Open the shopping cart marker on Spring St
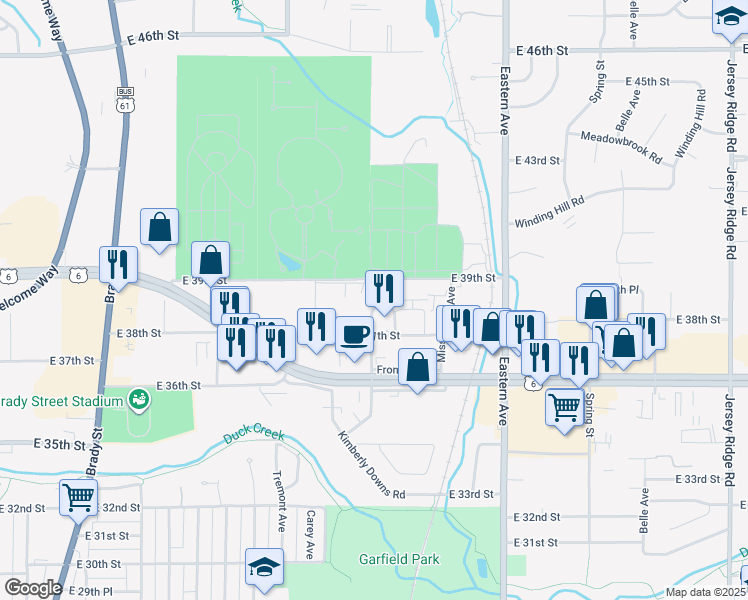748x600 pixels. click(x=565, y=407)
